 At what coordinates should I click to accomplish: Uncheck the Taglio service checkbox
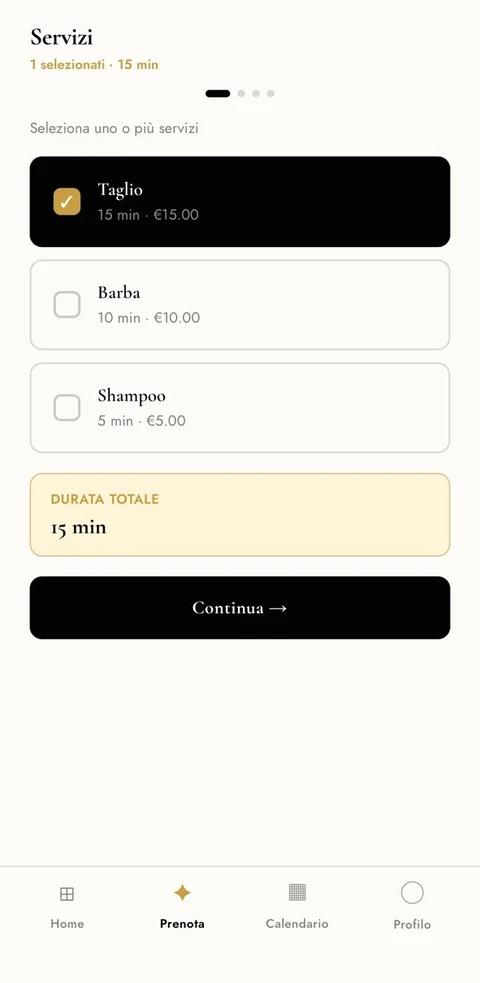67,202
